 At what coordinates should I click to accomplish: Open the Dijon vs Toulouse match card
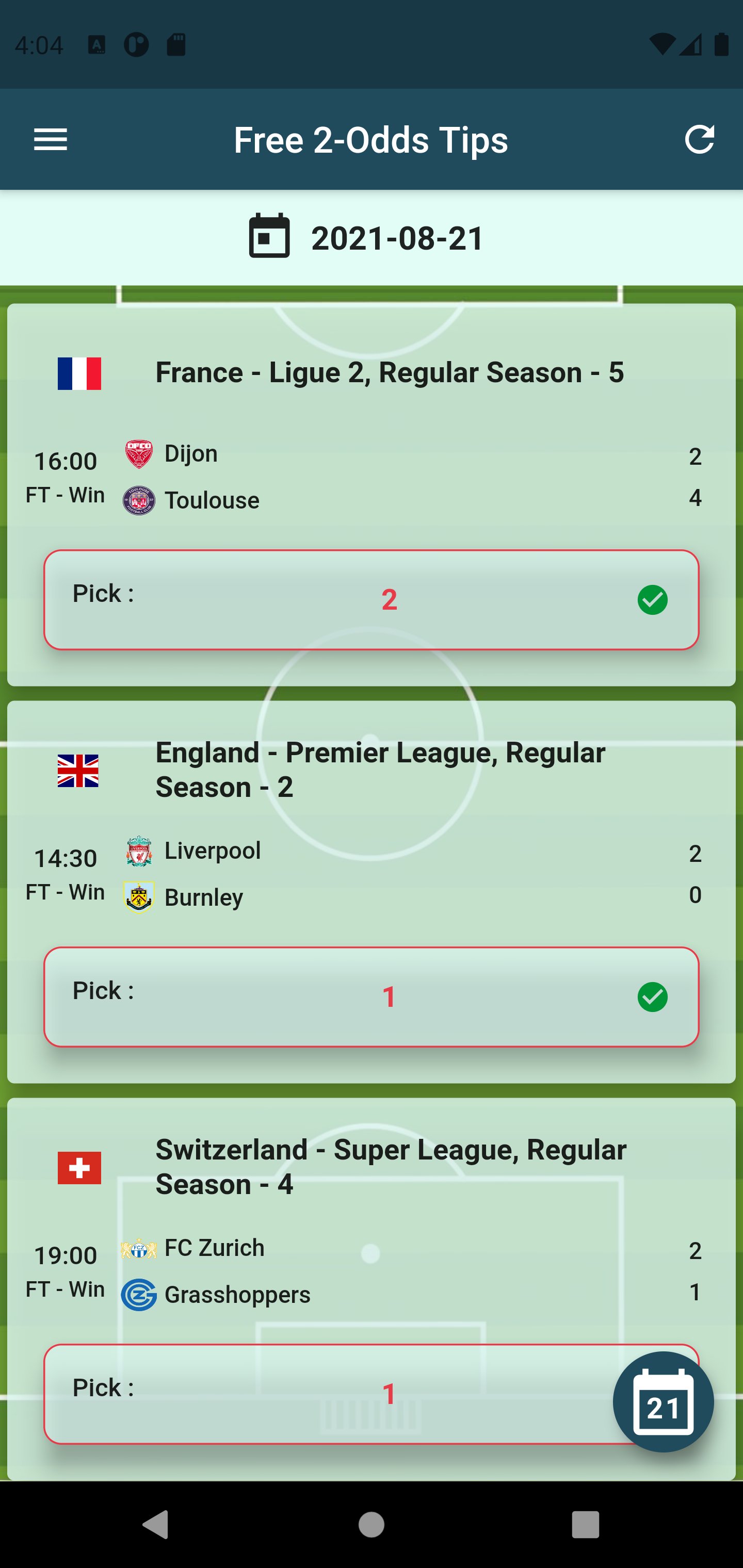coord(372,495)
